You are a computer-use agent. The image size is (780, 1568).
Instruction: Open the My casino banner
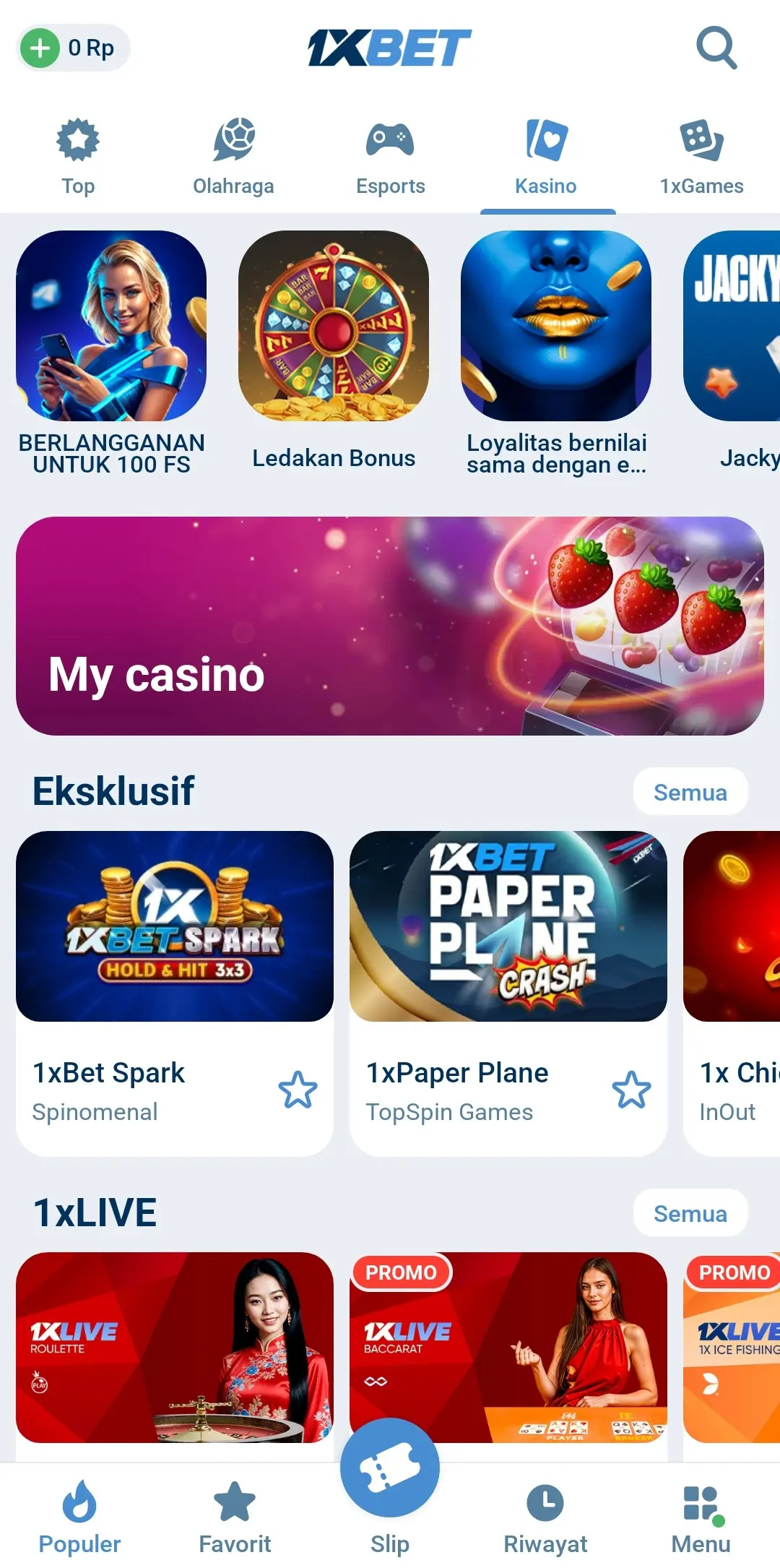coord(390,626)
